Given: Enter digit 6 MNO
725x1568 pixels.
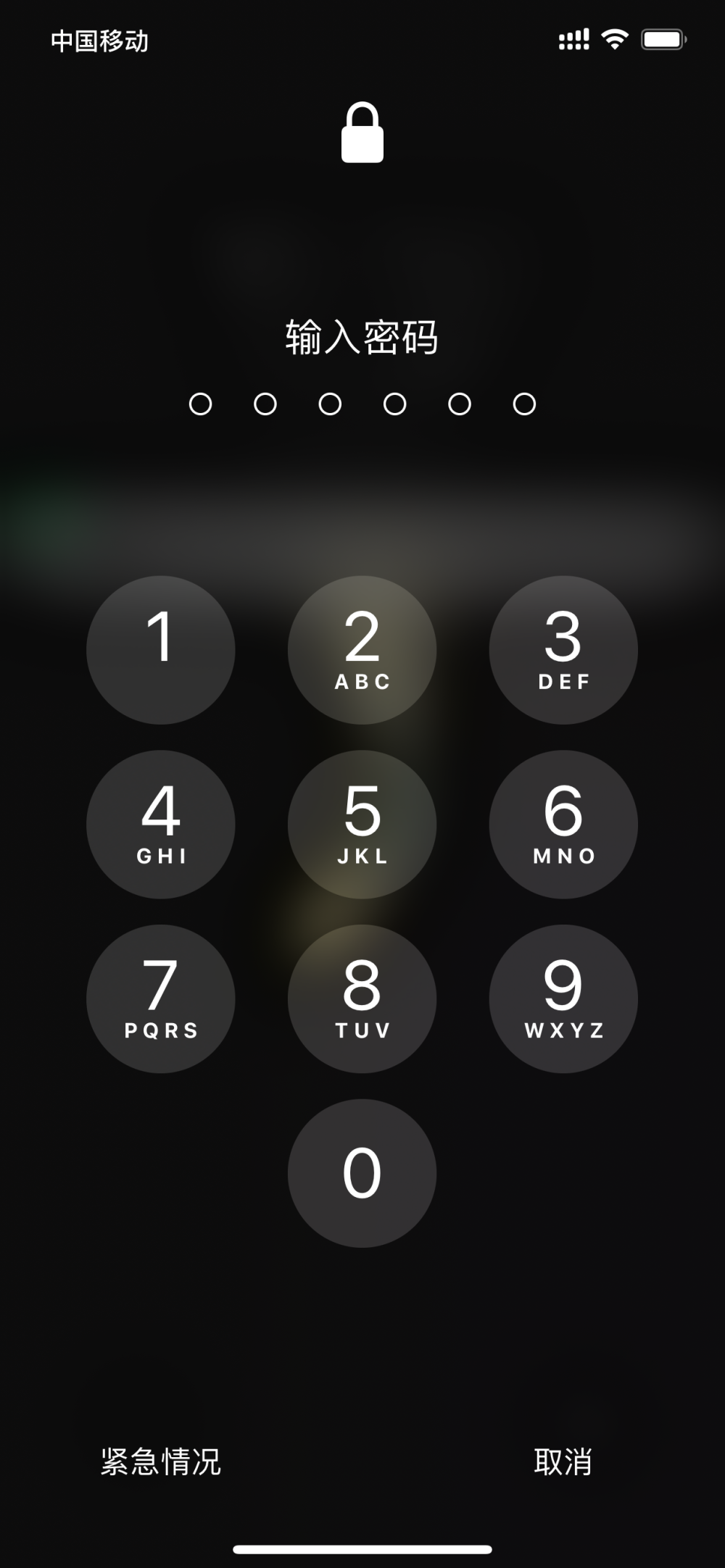Looking at the screenshot, I should tap(563, 825).
